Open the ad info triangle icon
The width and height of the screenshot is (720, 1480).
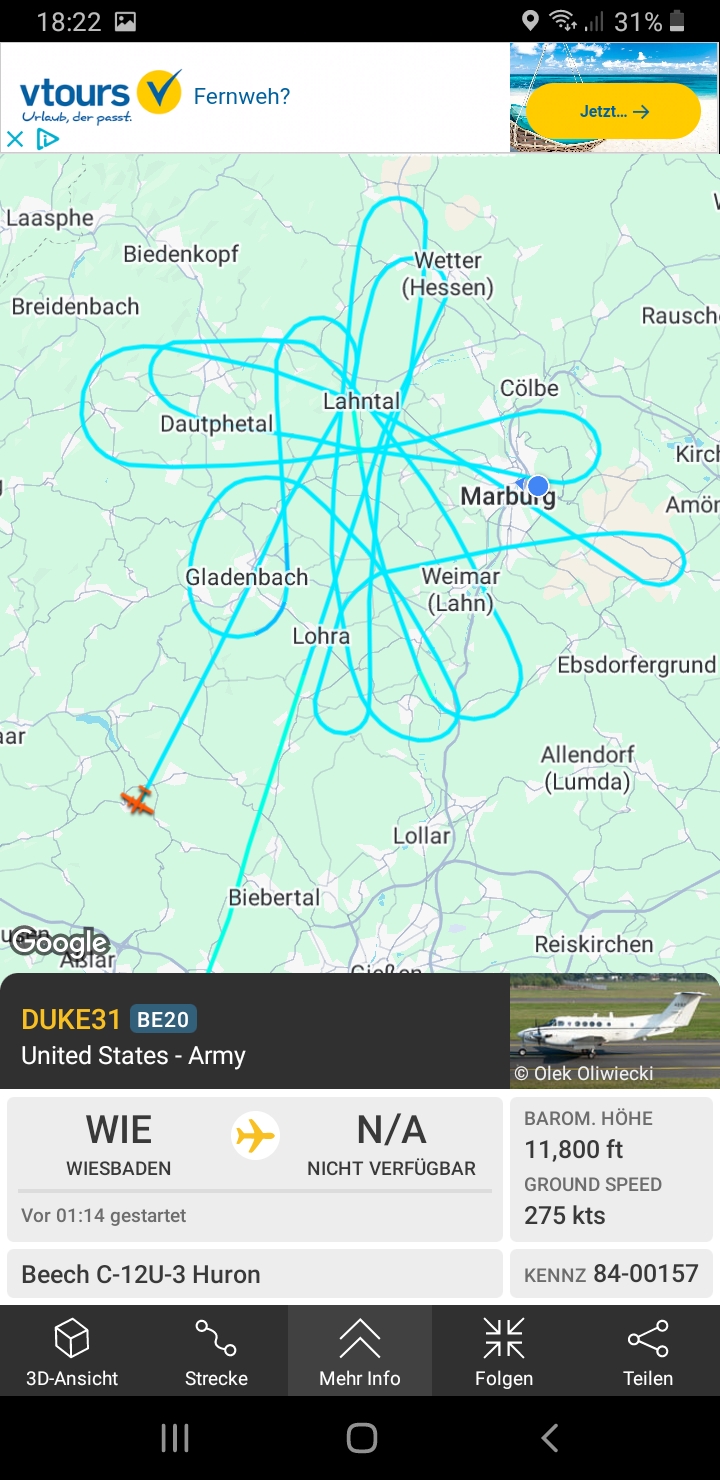(47, 139)
